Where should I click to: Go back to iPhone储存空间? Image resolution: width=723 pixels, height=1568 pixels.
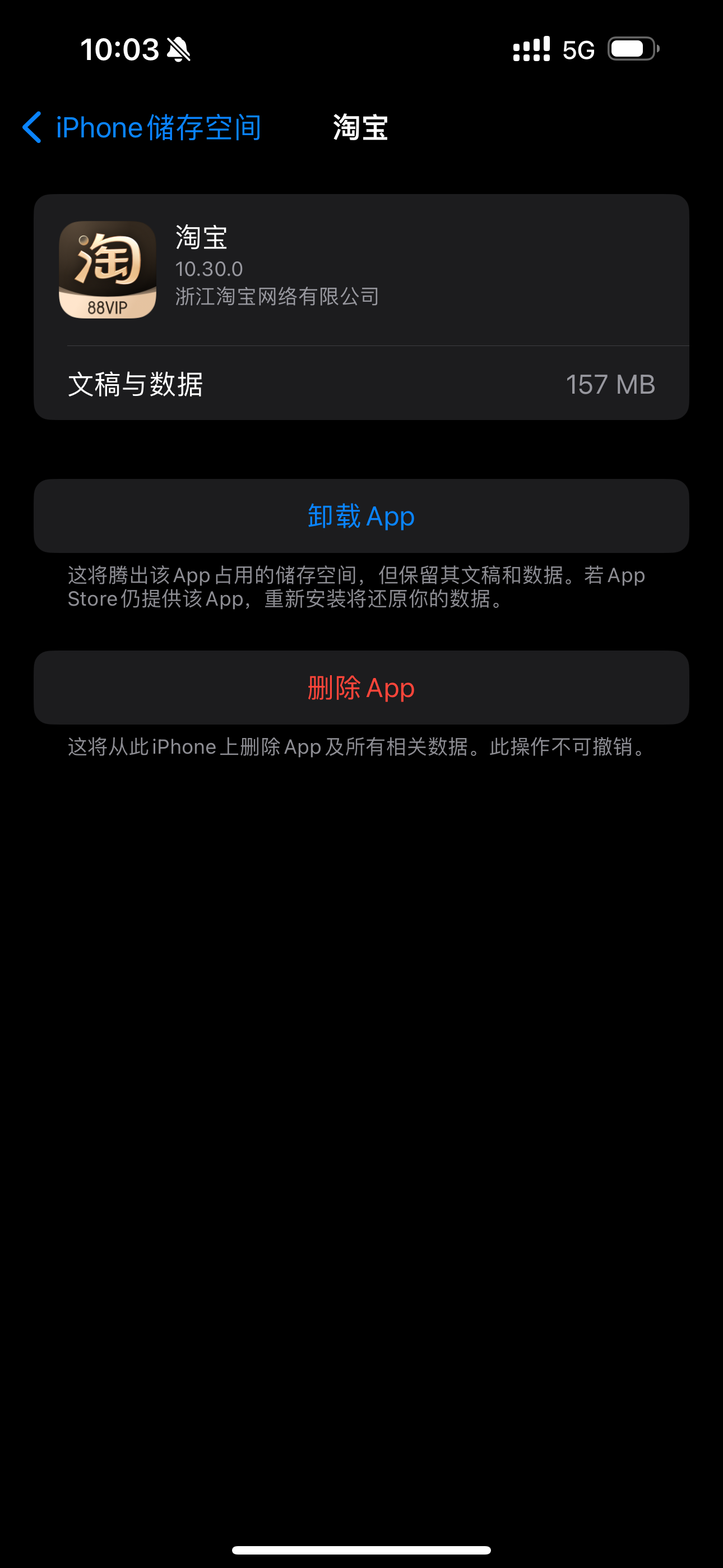tap(142, 128)
